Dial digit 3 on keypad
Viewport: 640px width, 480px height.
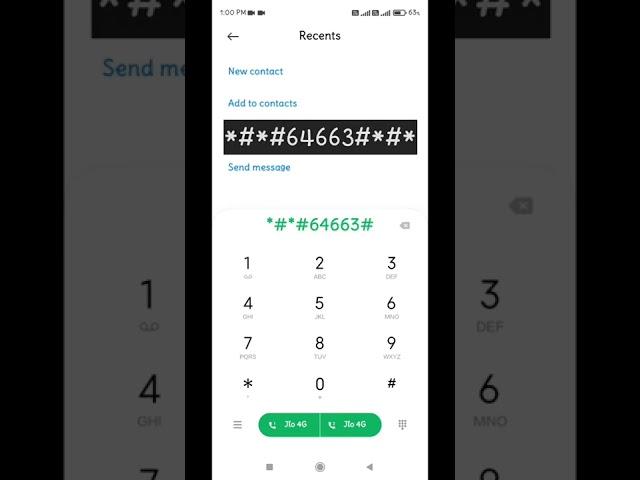[x=391, y=266]
